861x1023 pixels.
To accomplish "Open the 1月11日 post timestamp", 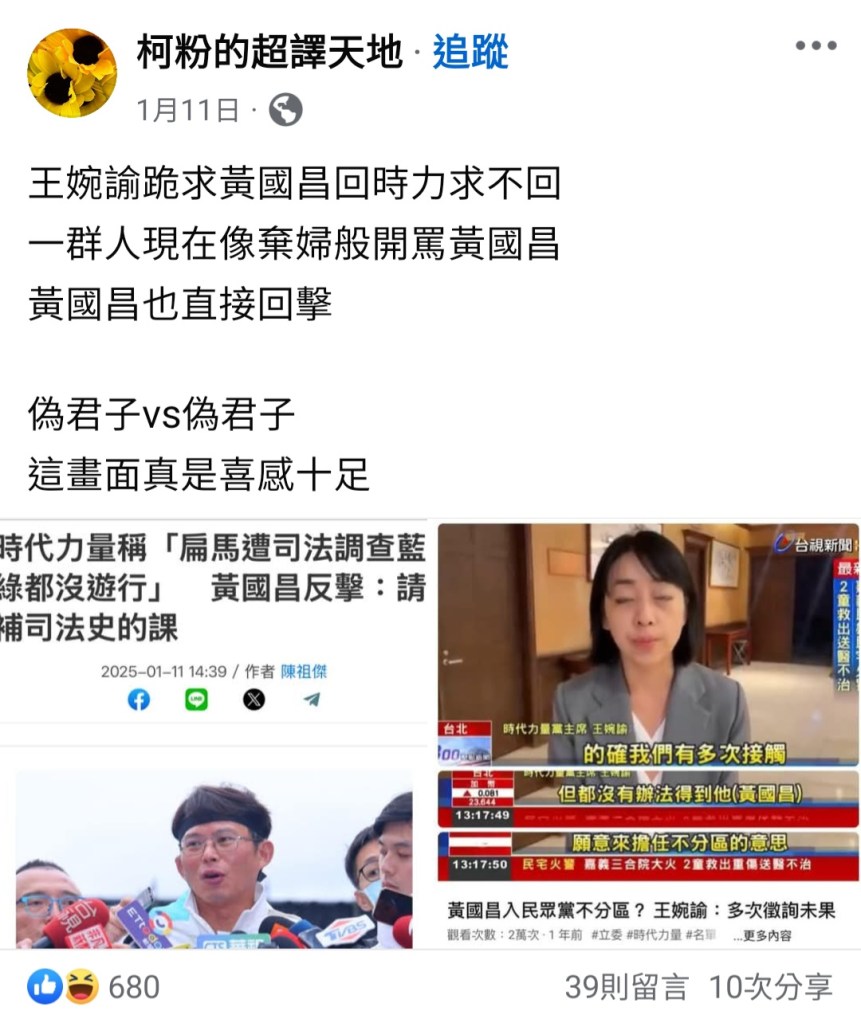I will pos(188,109).
